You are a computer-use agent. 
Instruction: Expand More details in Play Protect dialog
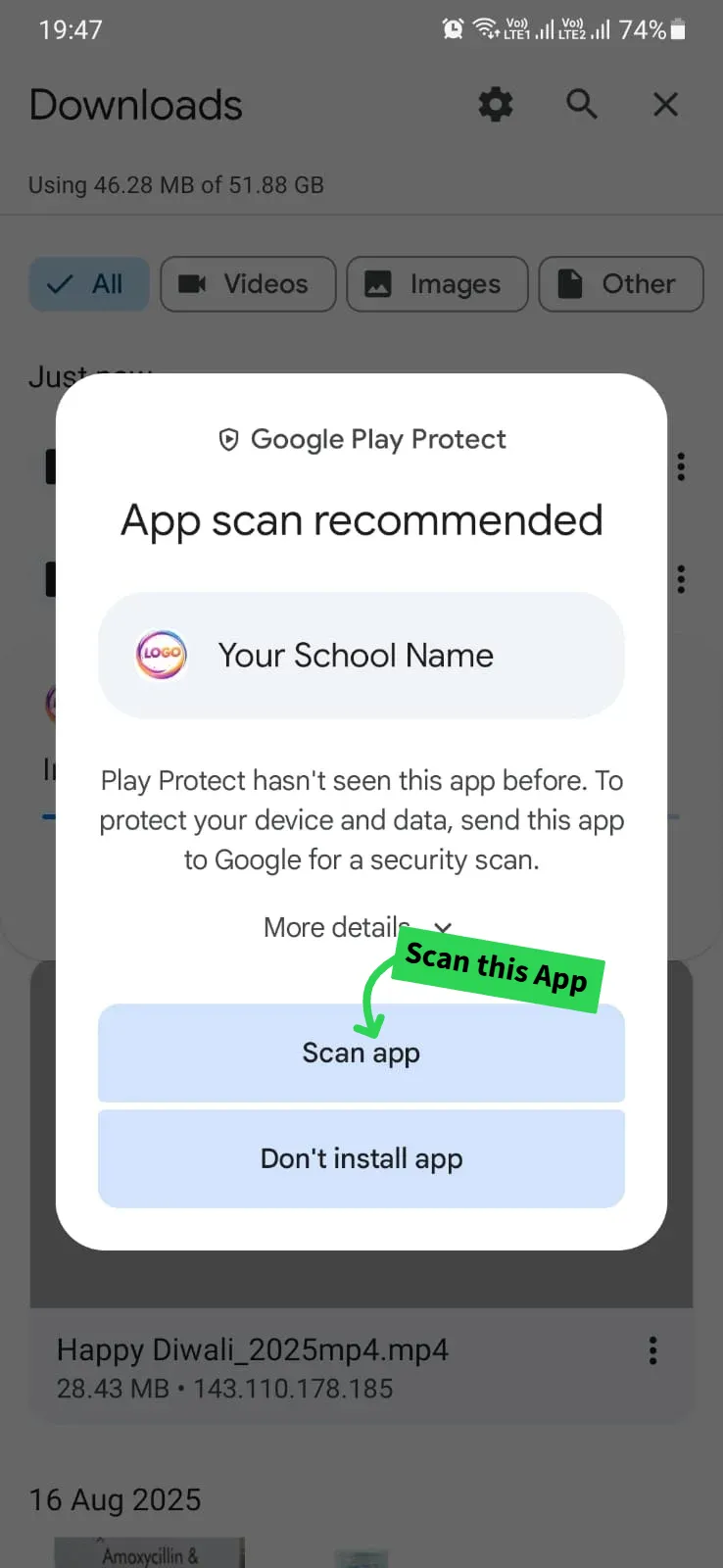coord(358,927)
